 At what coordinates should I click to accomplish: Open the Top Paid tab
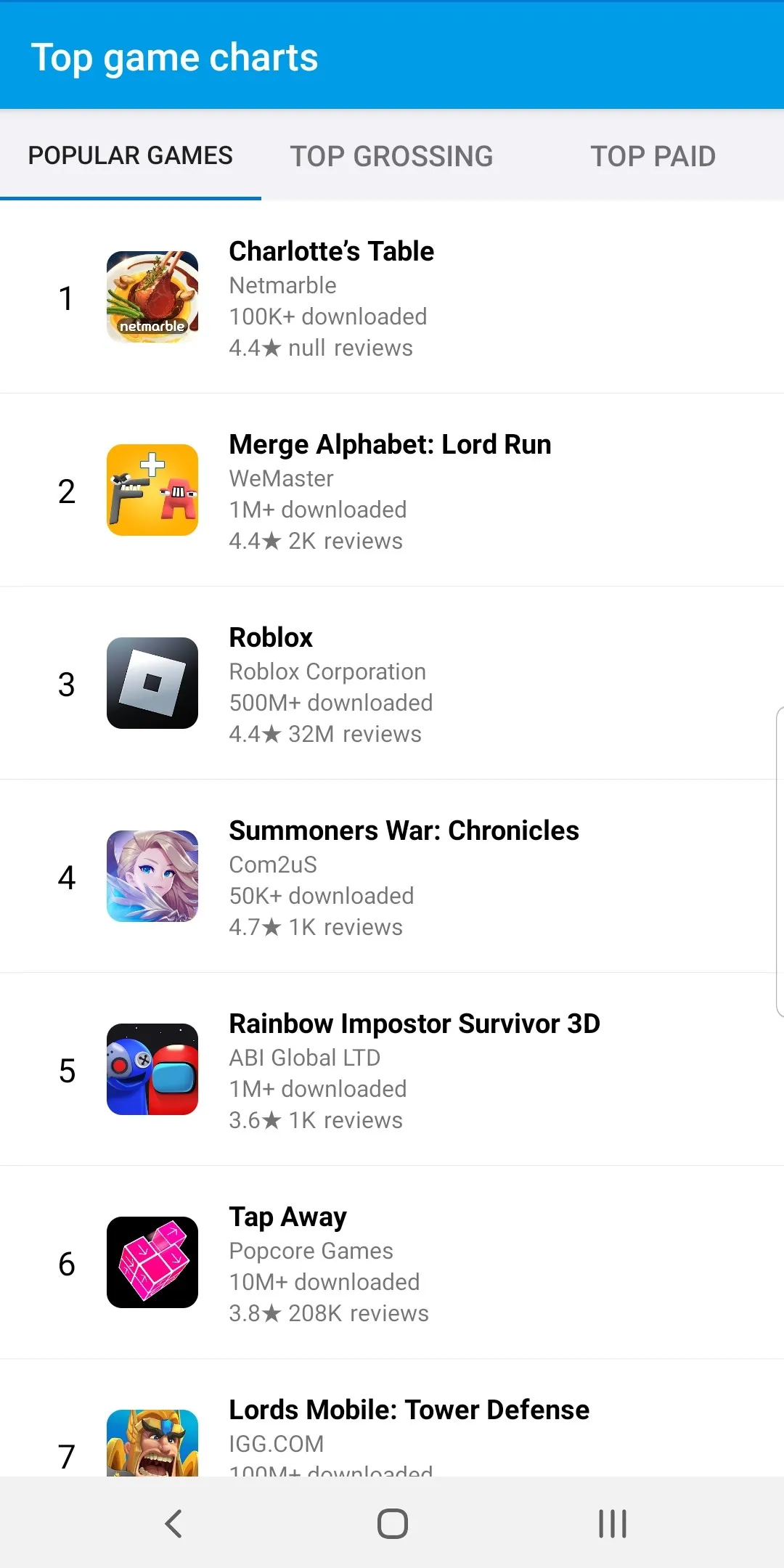tap(653, 156)
